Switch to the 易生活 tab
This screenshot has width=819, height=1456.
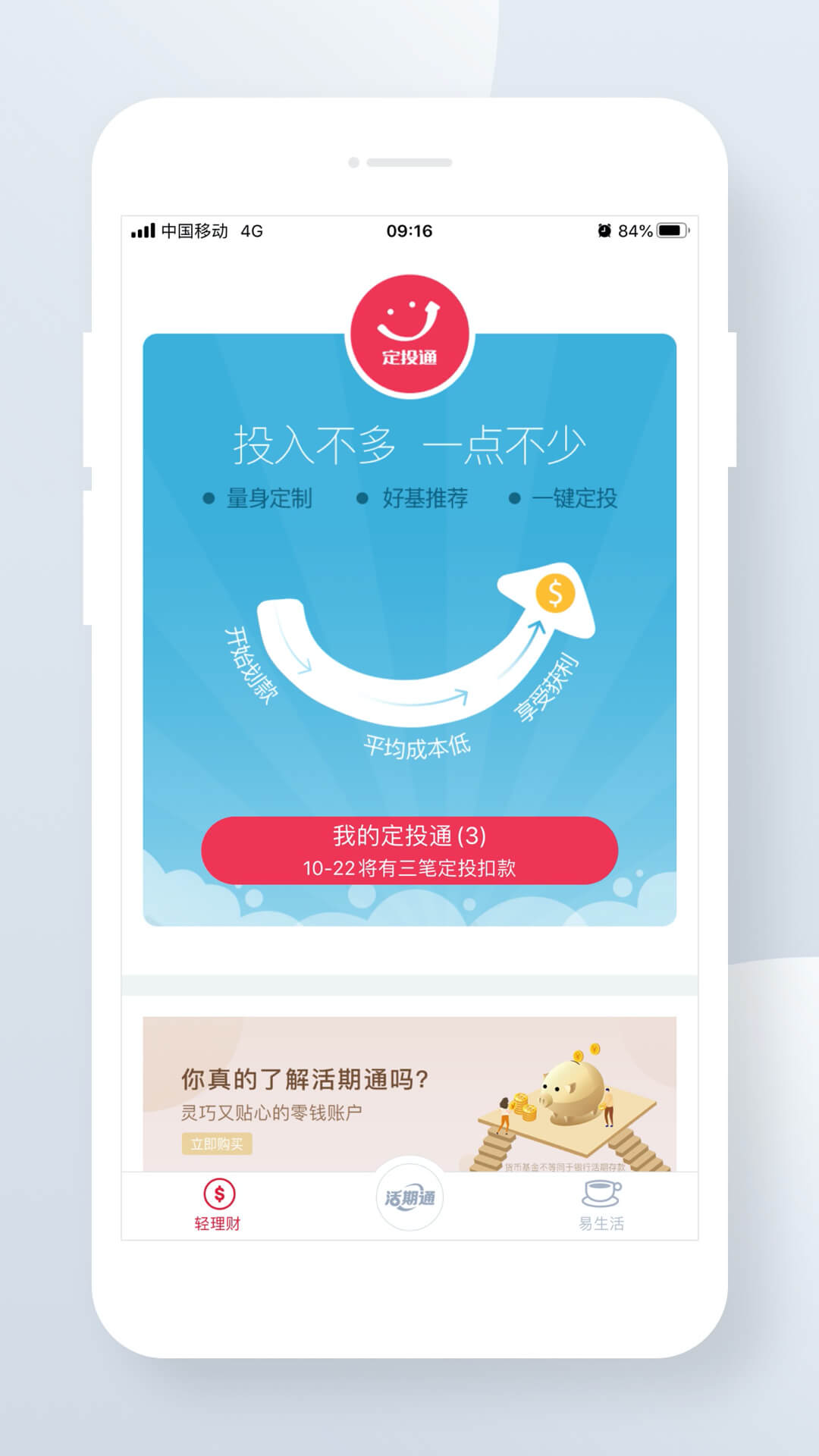[x=601, y=1205]
